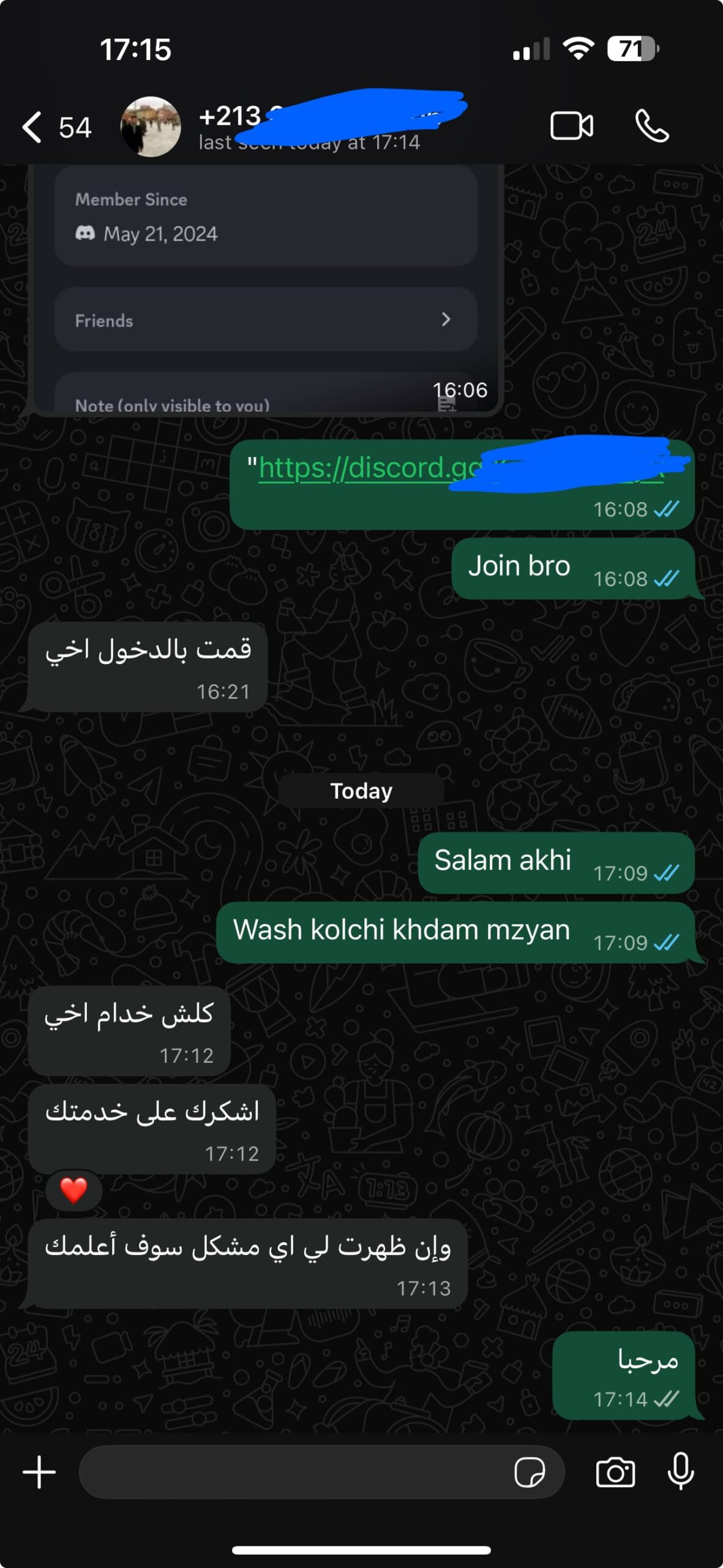Open the sticker picker
Image resolution: width=723 pixels, height=1568 pixels.
[x=530, y=1472]
